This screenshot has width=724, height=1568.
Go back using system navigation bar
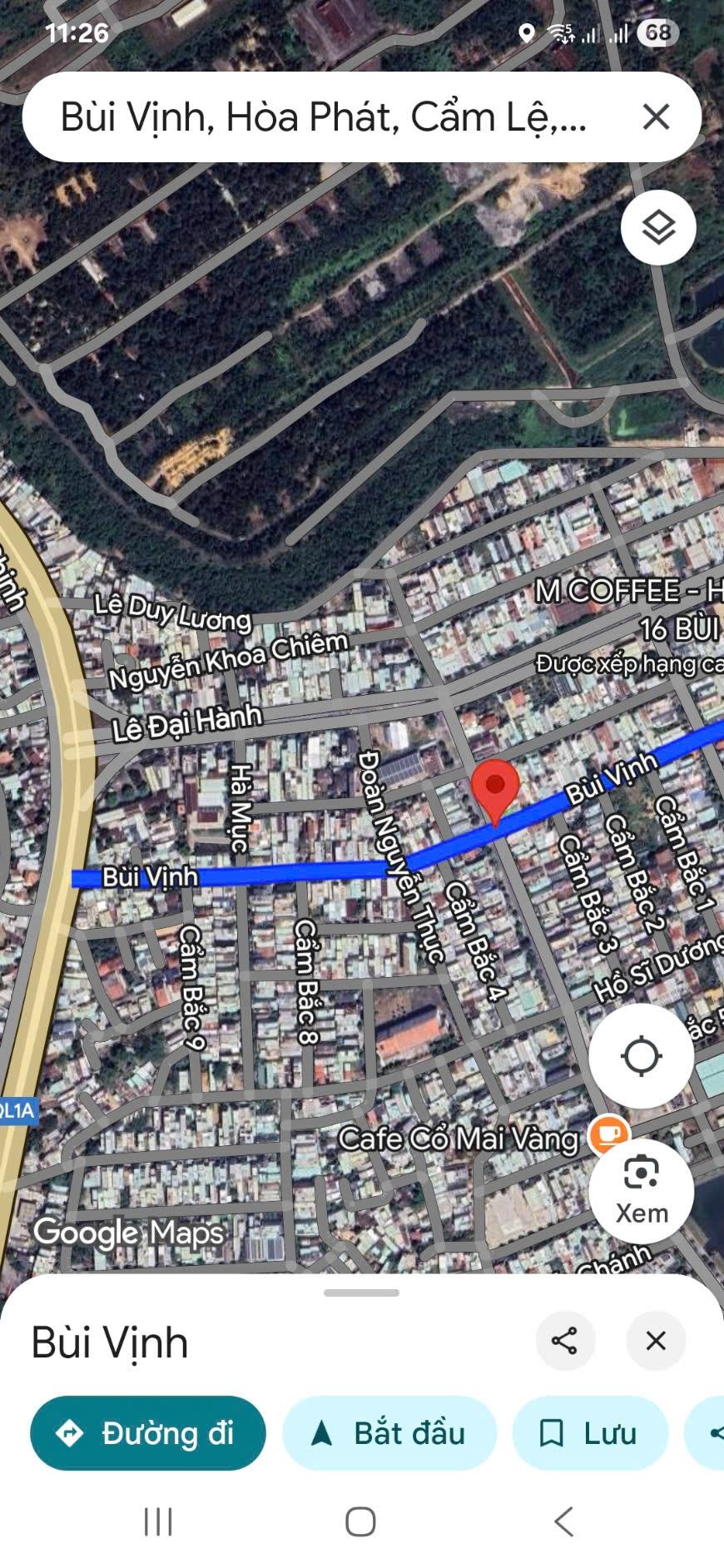pyautogui.click(x=563, y=1521)
